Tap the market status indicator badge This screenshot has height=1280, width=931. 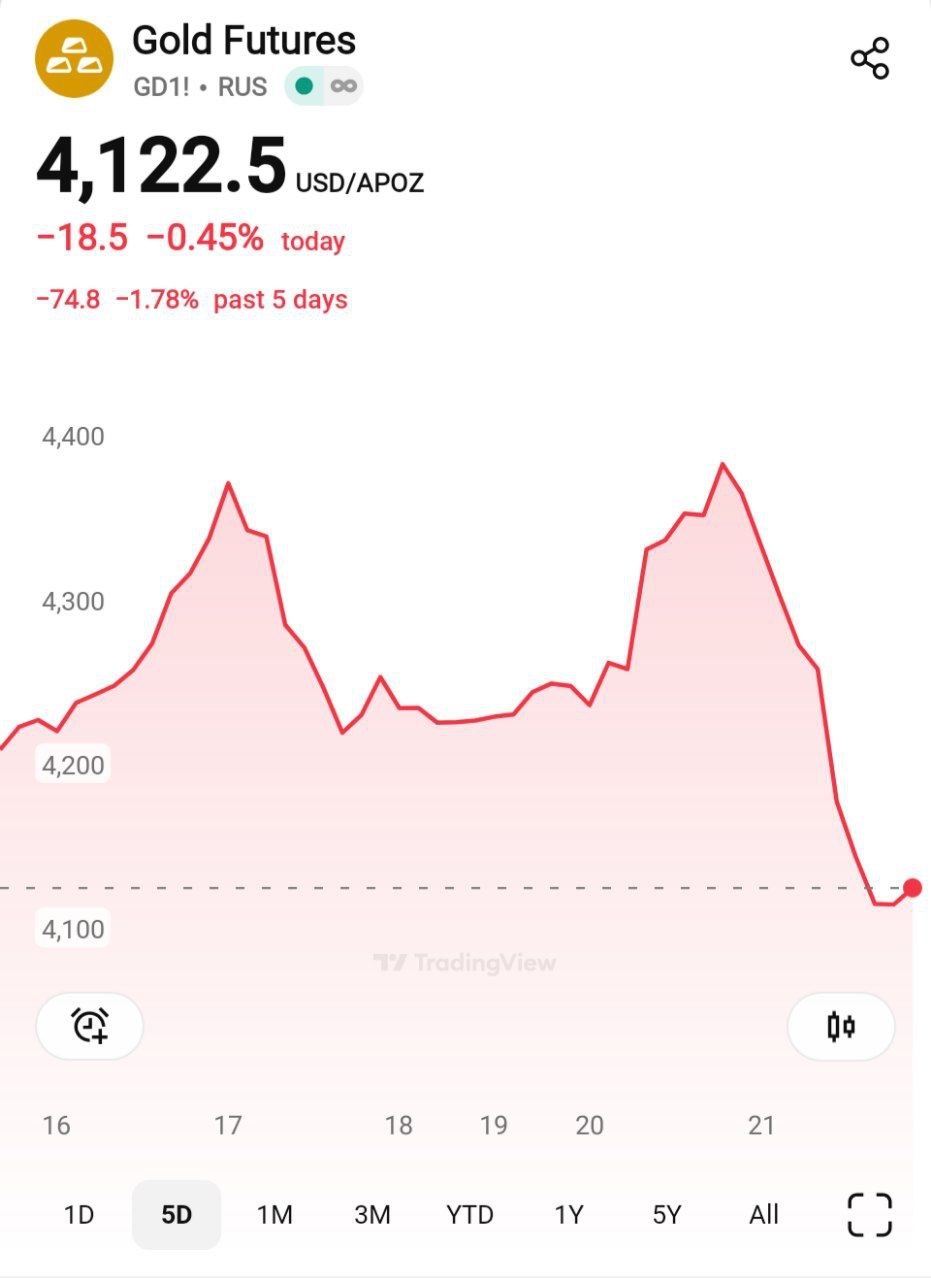[323, 87]
